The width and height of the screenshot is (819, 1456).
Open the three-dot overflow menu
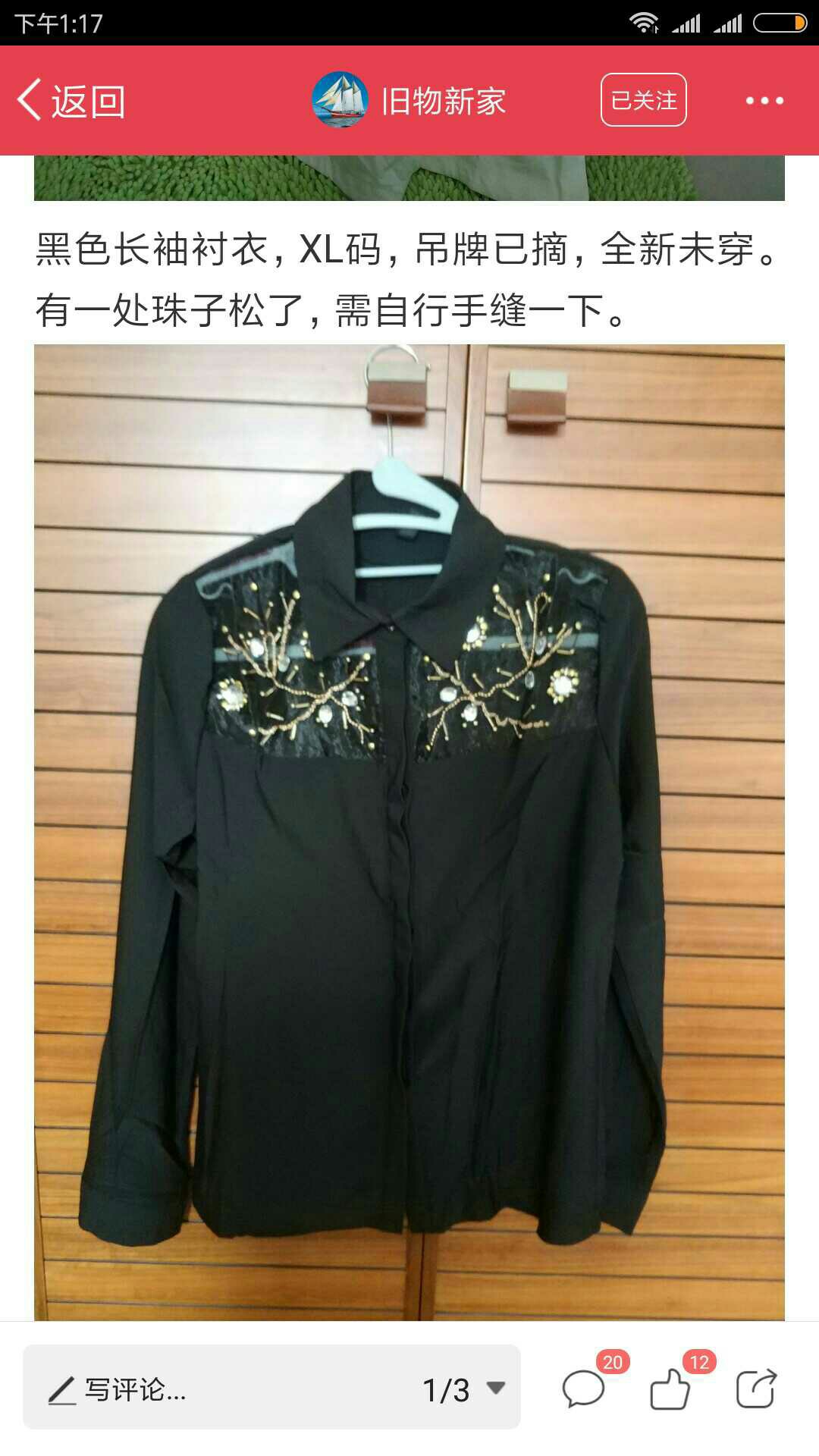point(764,100)
